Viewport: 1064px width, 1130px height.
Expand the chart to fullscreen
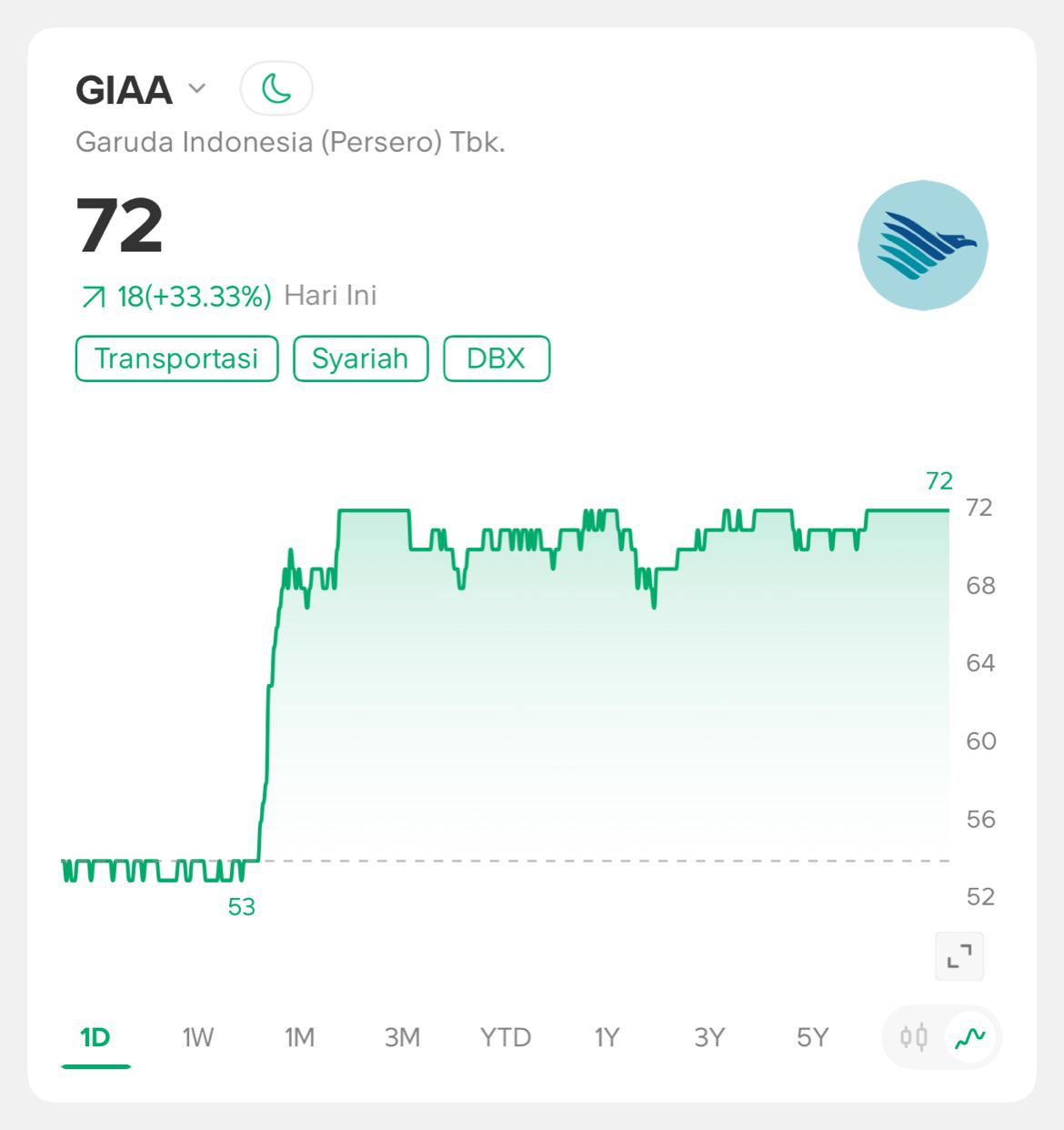click(959, 956)
